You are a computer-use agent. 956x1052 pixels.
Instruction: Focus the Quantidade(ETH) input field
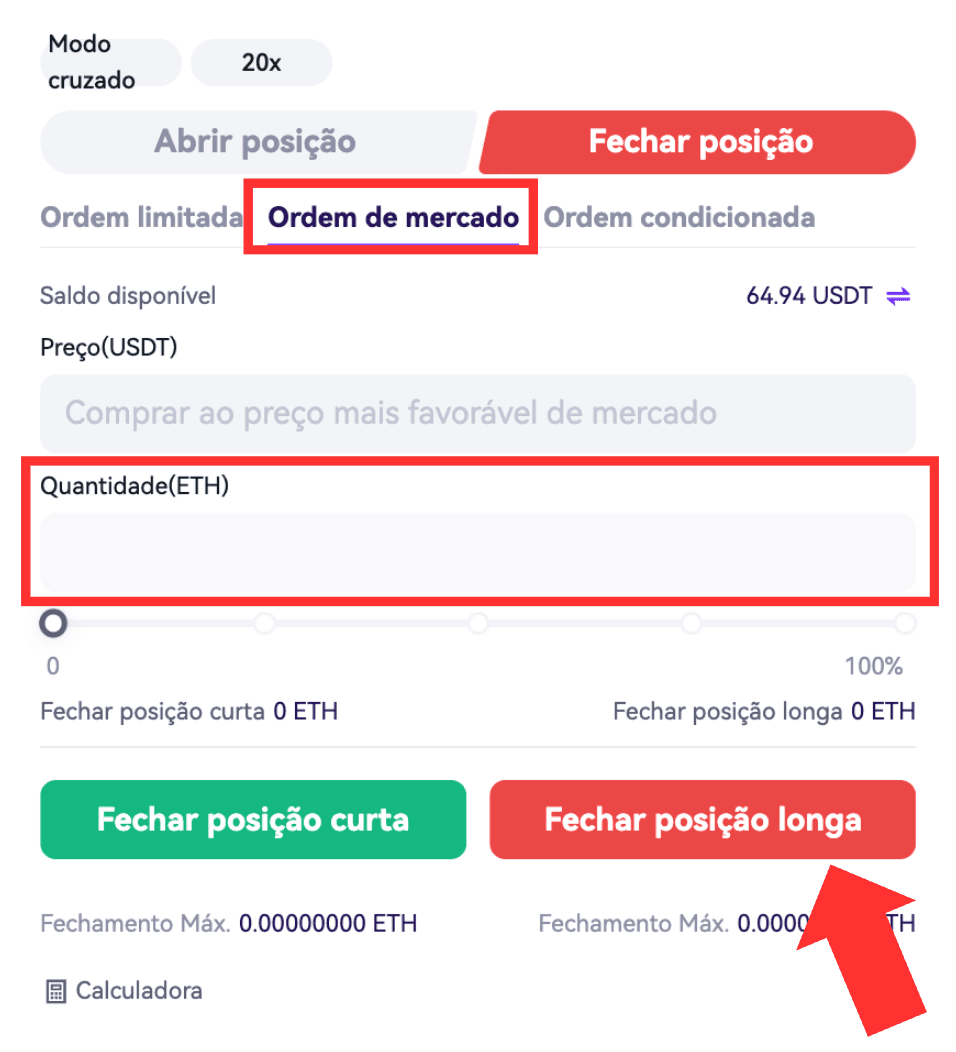click(x=478, y=552)
